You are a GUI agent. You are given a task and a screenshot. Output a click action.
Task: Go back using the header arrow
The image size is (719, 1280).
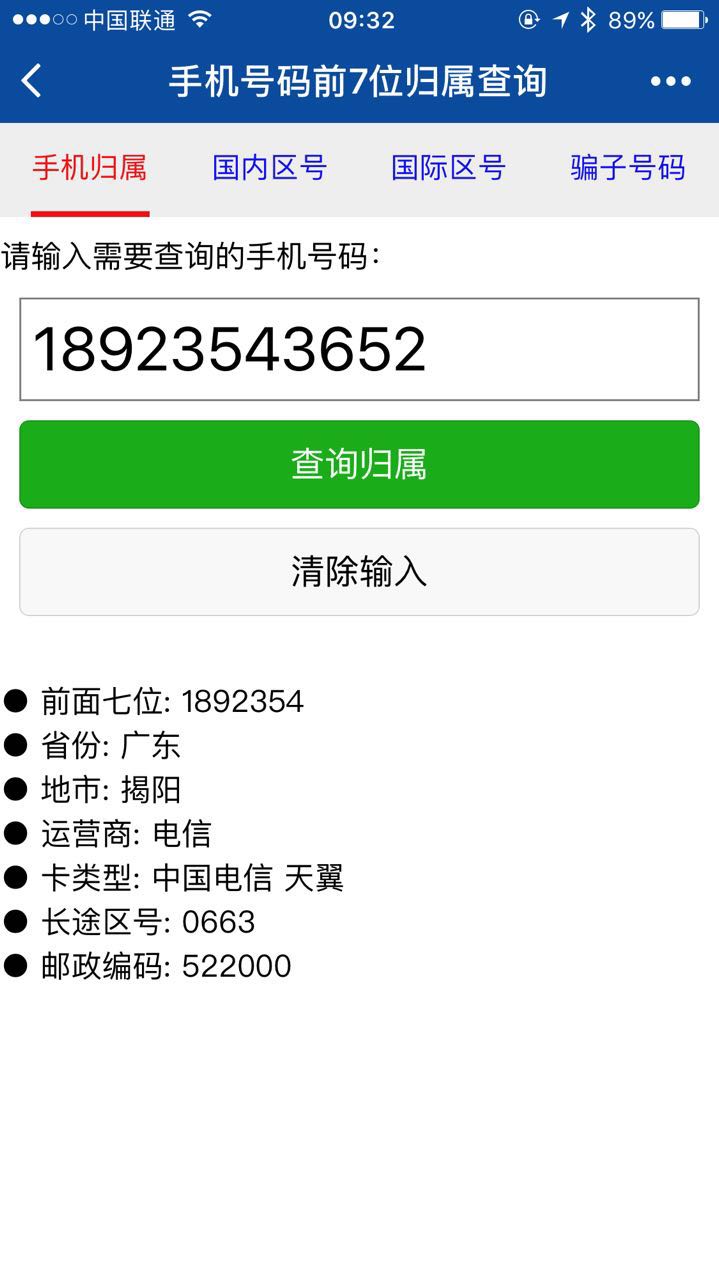(x=32, y=81)
